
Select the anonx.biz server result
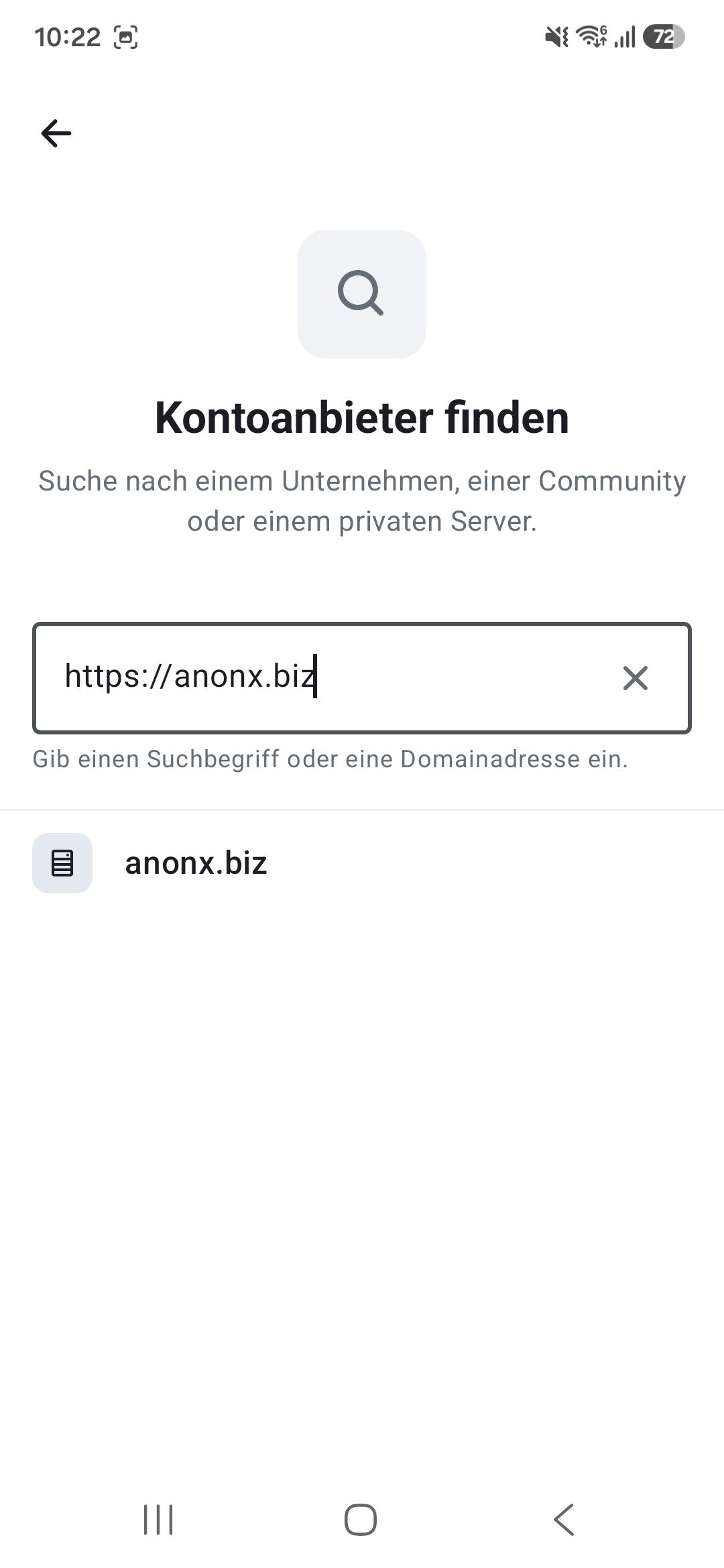point(362,863)
